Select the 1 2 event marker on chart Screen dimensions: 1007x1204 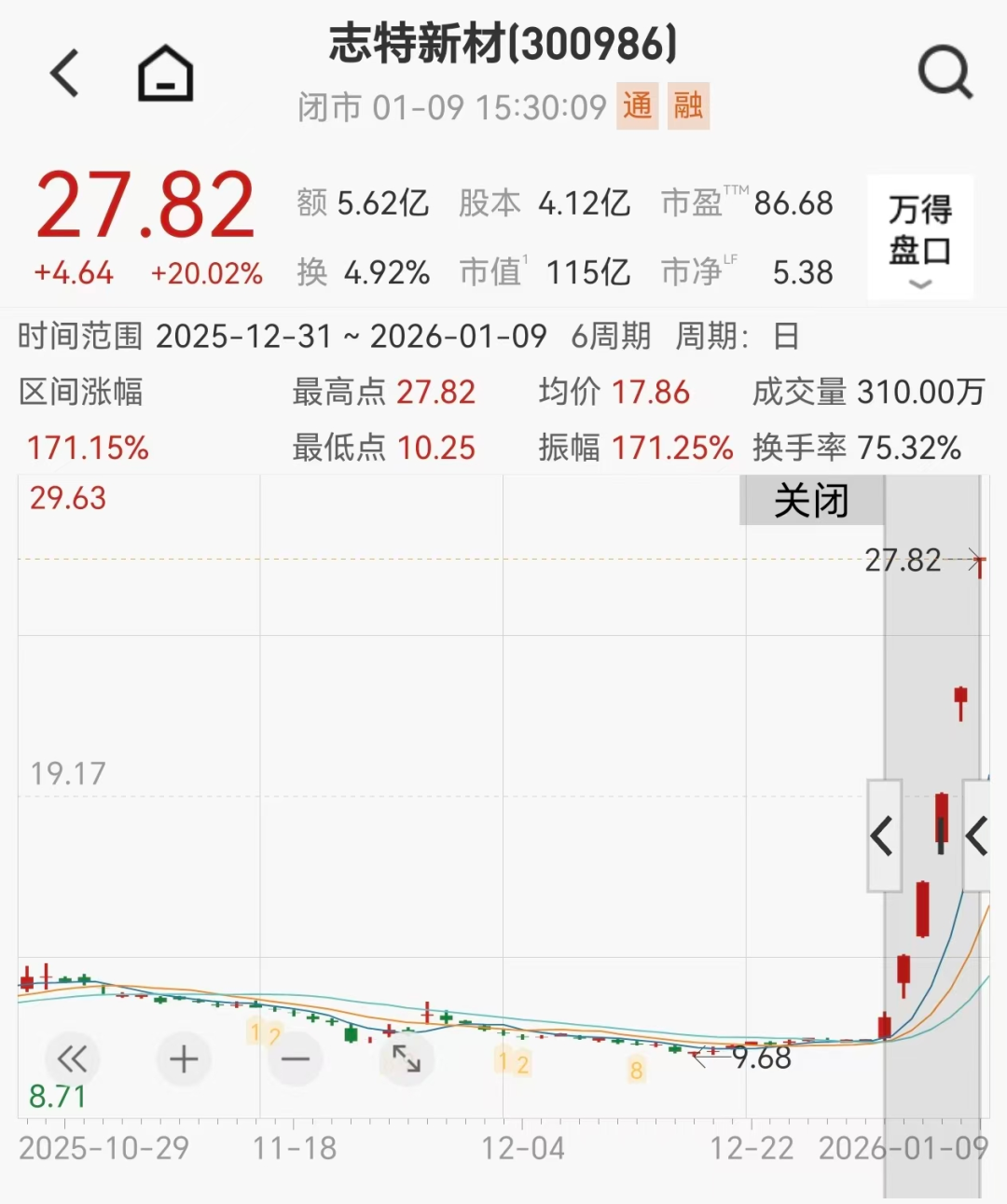point(513,1061)
